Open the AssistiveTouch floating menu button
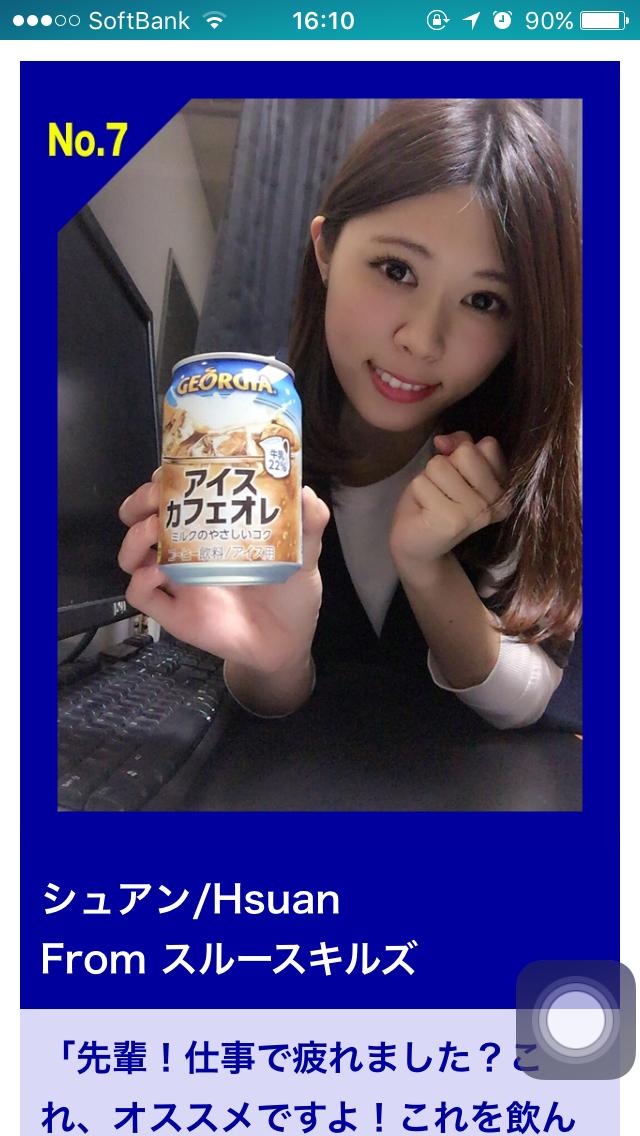The height and width of the screenshot is (1136, 640). [575, 1019]
